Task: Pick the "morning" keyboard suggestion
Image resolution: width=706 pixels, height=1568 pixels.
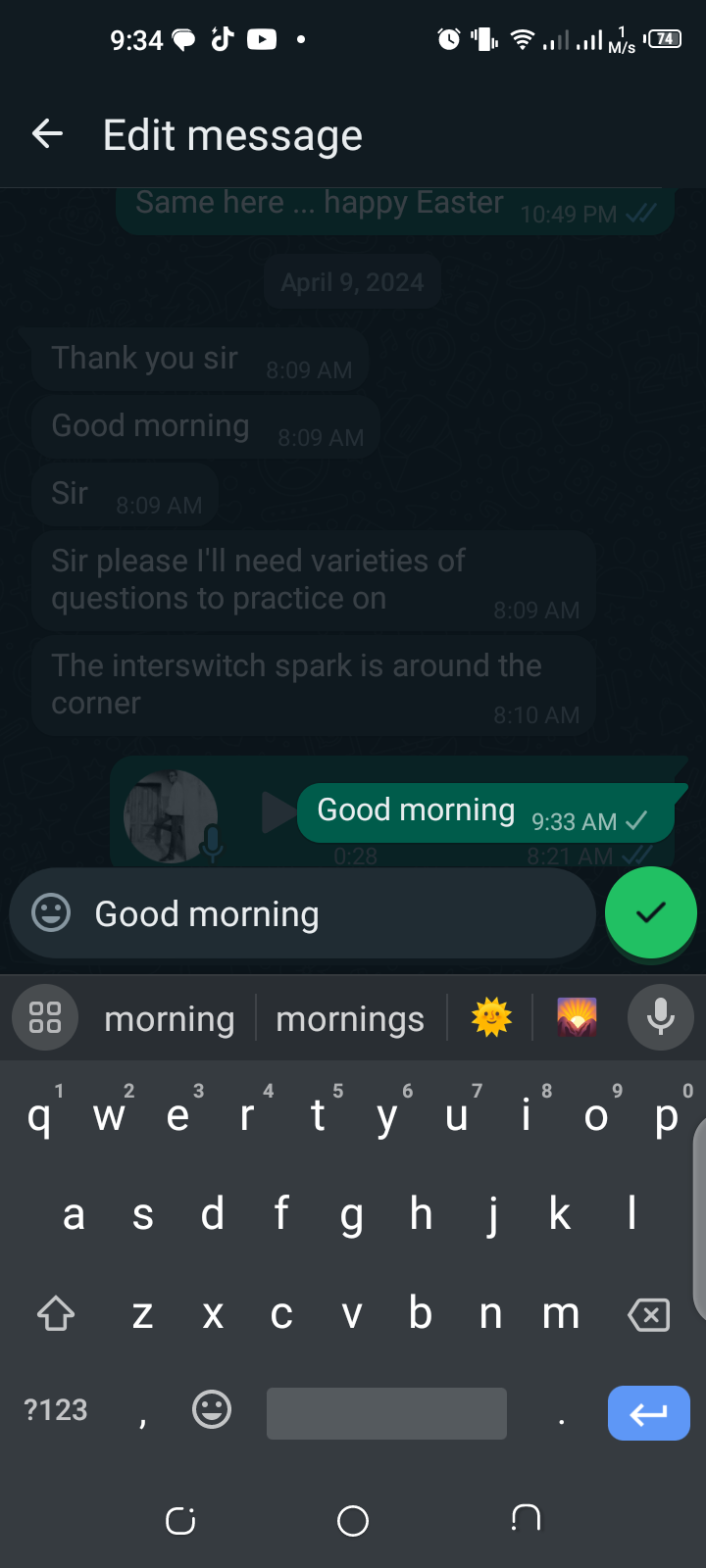Action: pyautogui.click(x=170, y=1019)
